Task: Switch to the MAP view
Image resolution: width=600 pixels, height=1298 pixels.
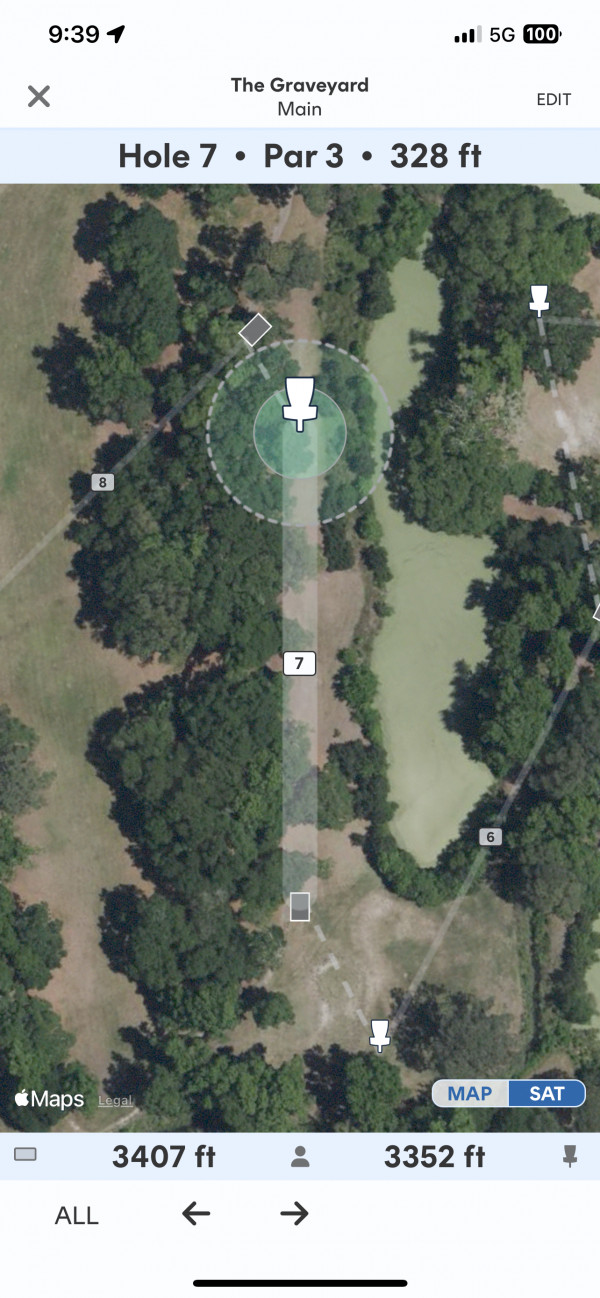Action: [x=470, y=1093]
